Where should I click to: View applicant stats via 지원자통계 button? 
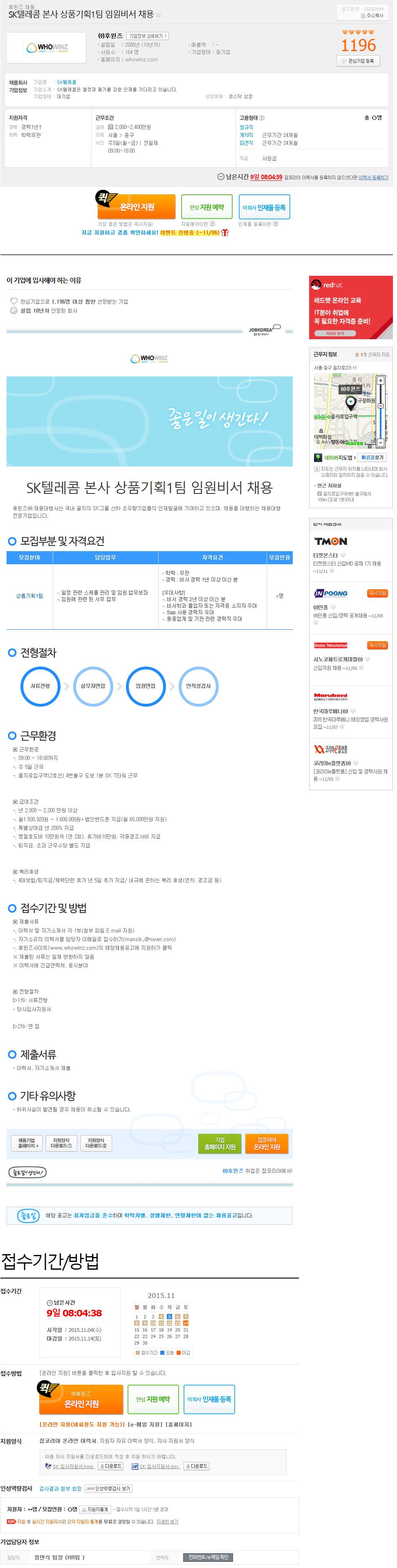(95, 1509)
